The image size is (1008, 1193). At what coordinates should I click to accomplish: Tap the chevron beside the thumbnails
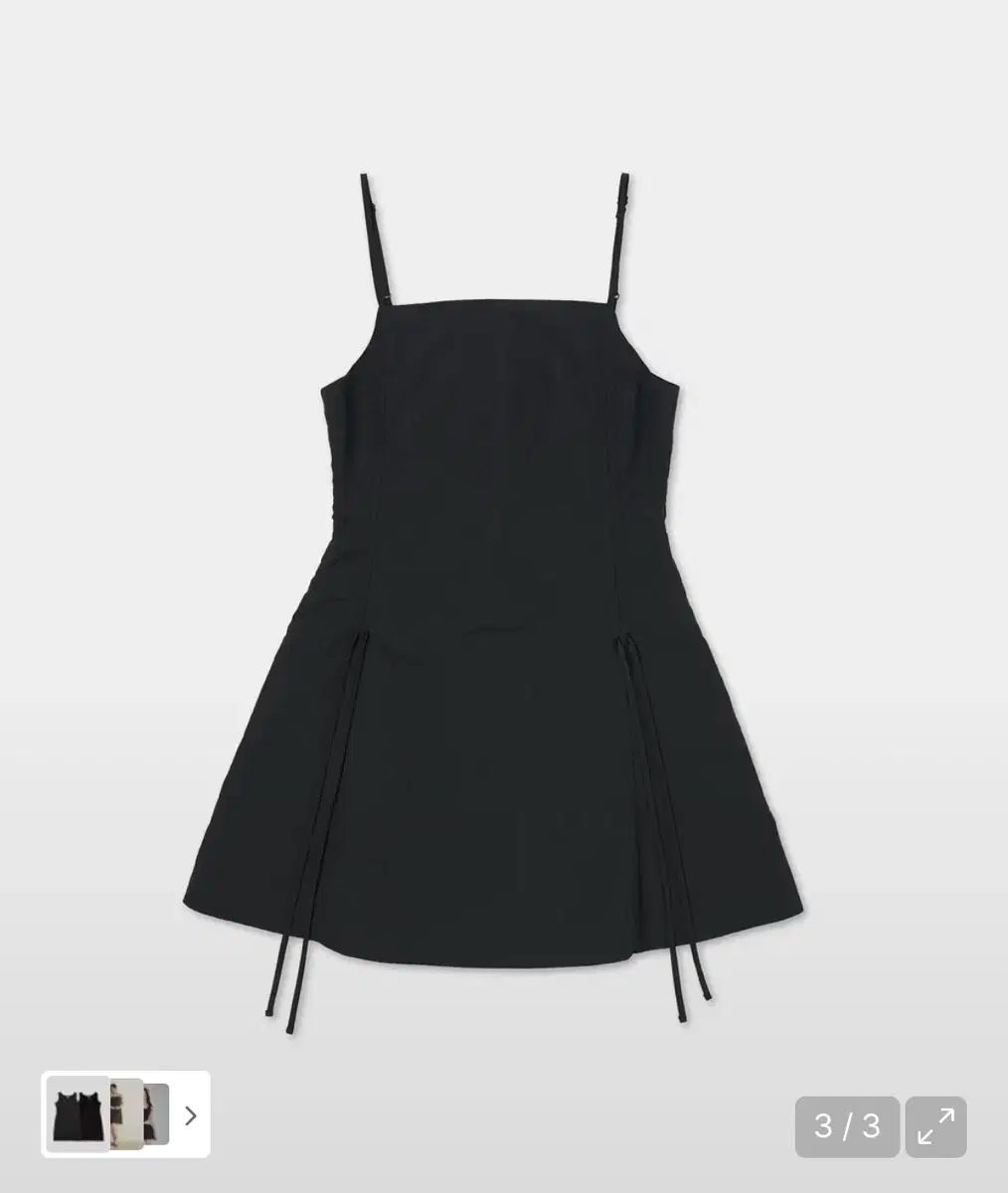(x=191, y=1115)
